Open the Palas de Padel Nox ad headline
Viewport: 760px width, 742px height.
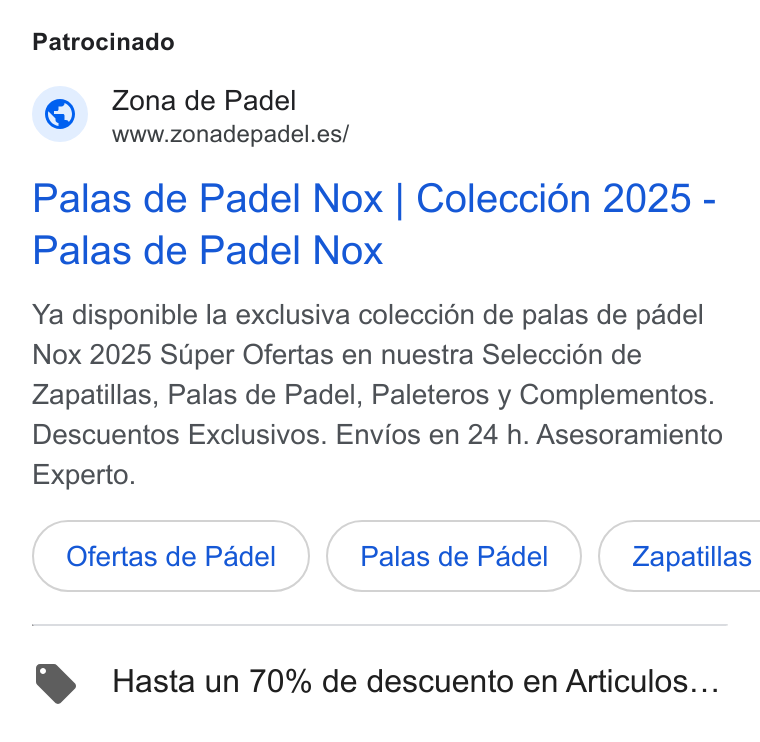click(374, 224)
